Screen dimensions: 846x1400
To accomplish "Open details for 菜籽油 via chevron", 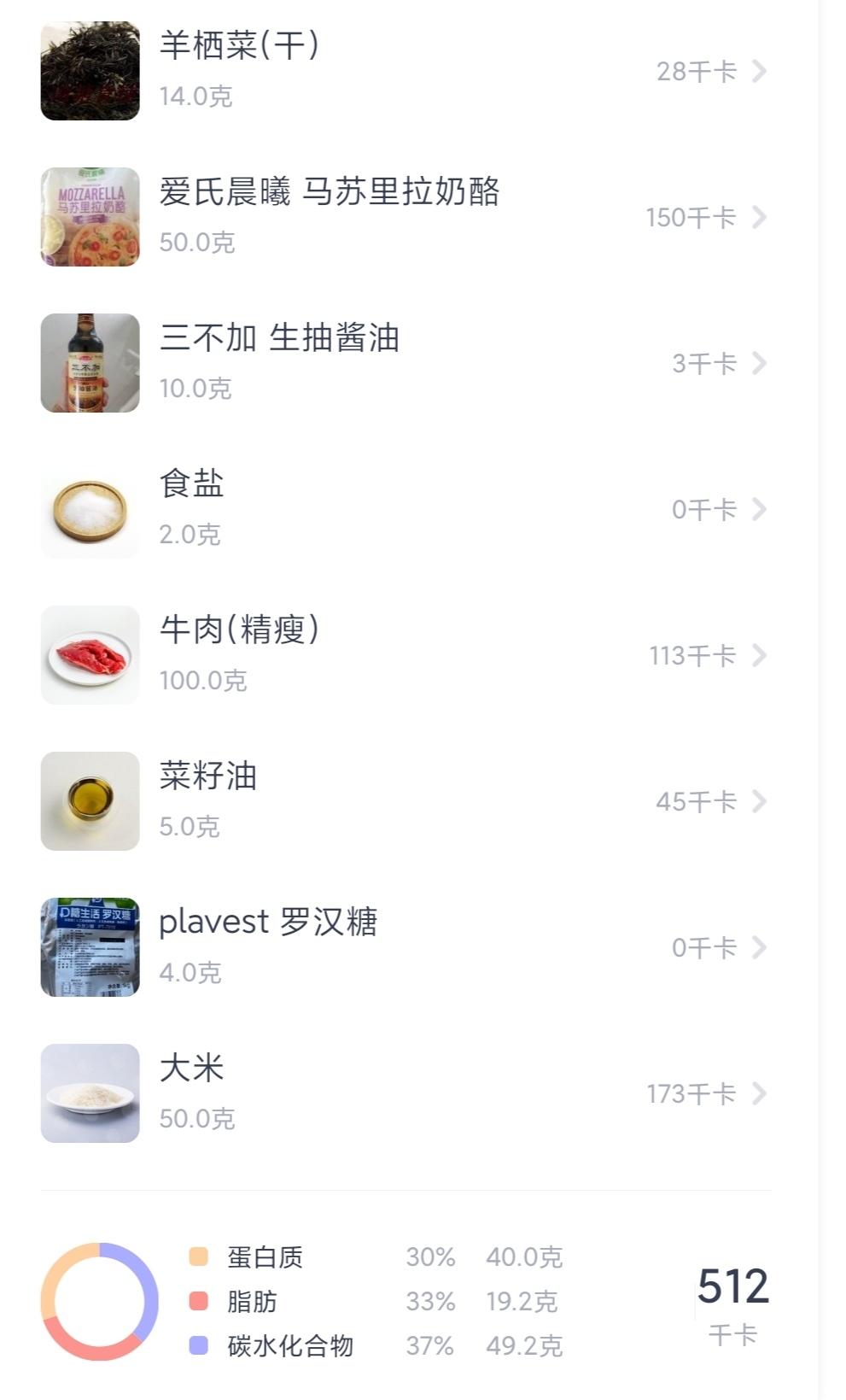I will (x=758, y=802).
